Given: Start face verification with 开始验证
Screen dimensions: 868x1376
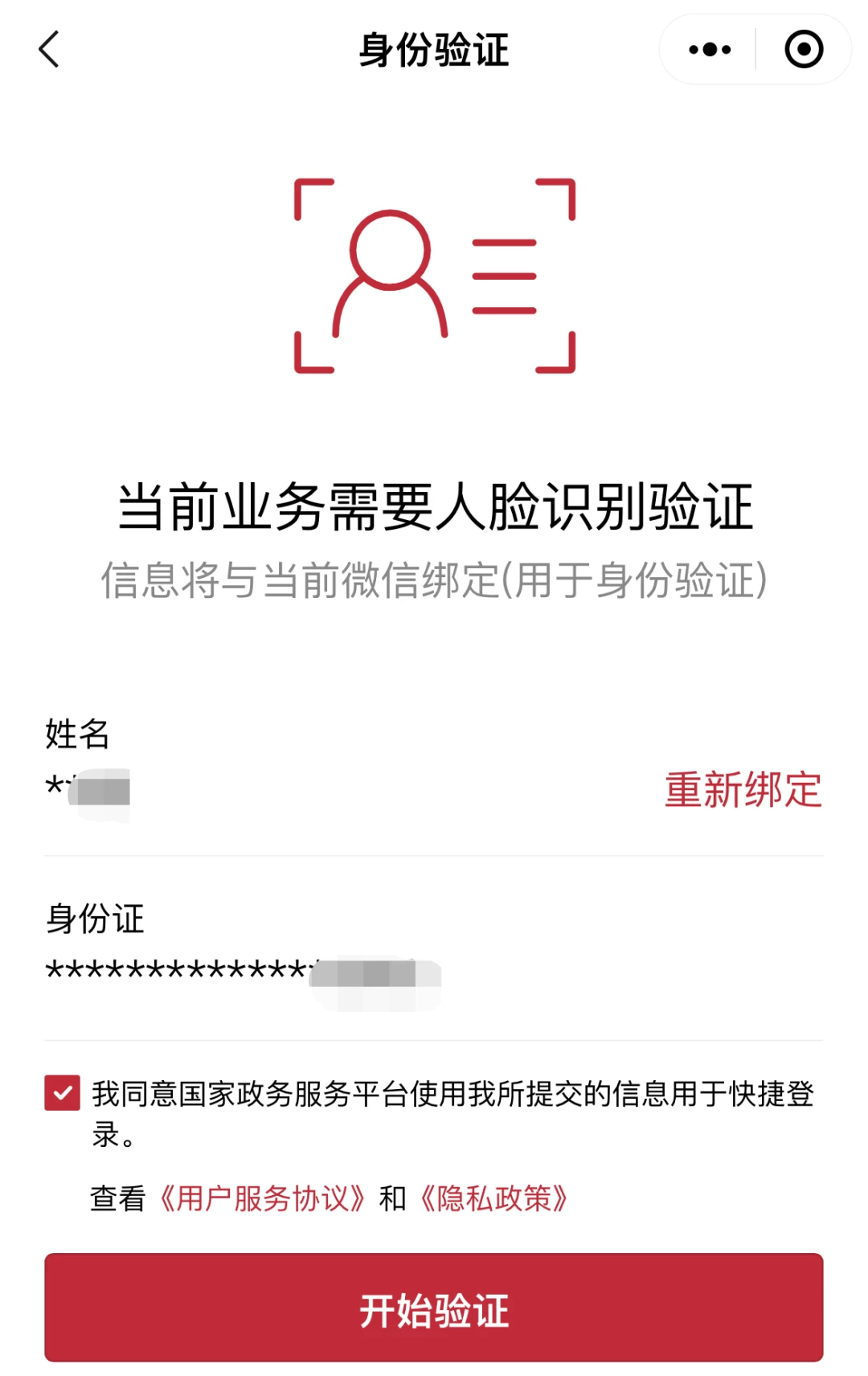Looking at the screenshot, I should pyautogui.click(x=434, y=1308).
